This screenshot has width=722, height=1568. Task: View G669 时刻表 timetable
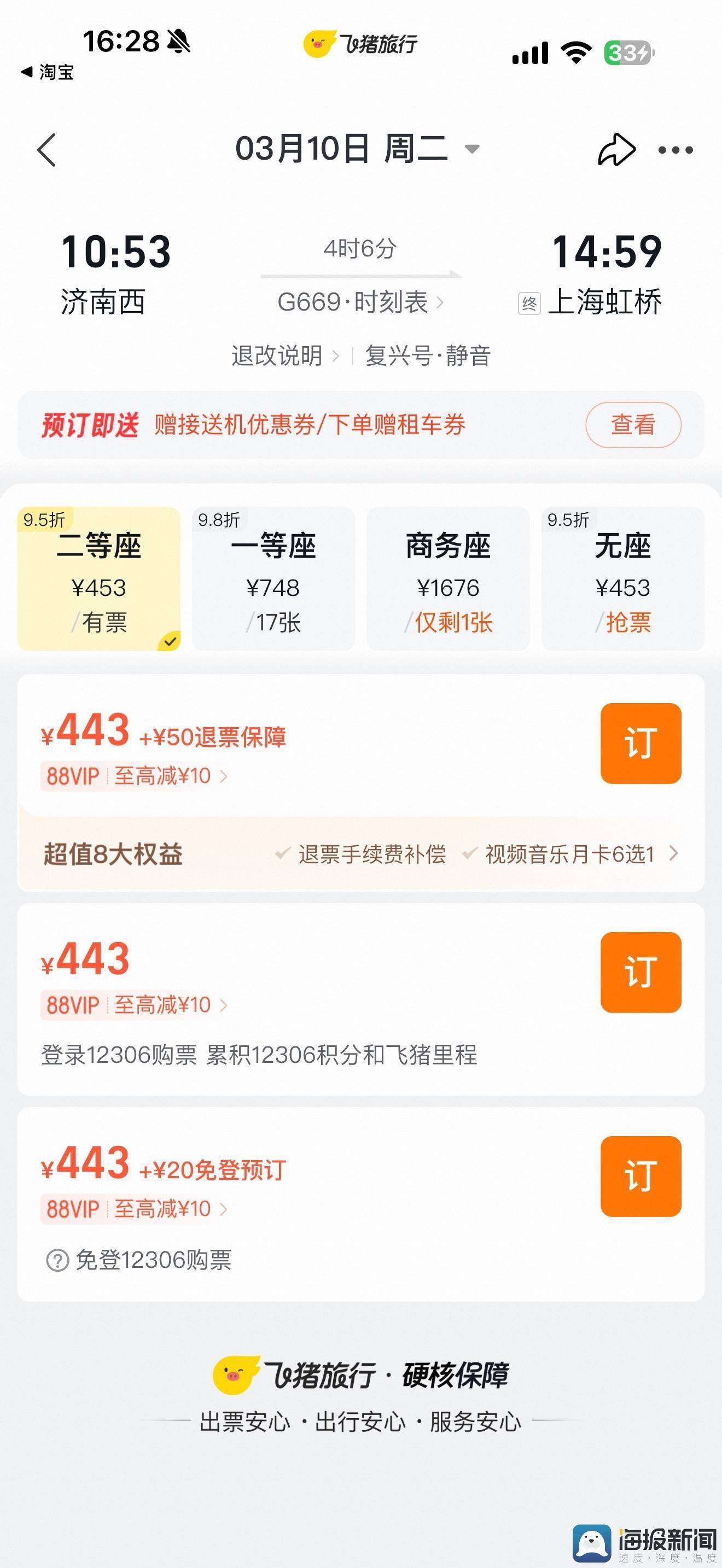pos(360,302)
